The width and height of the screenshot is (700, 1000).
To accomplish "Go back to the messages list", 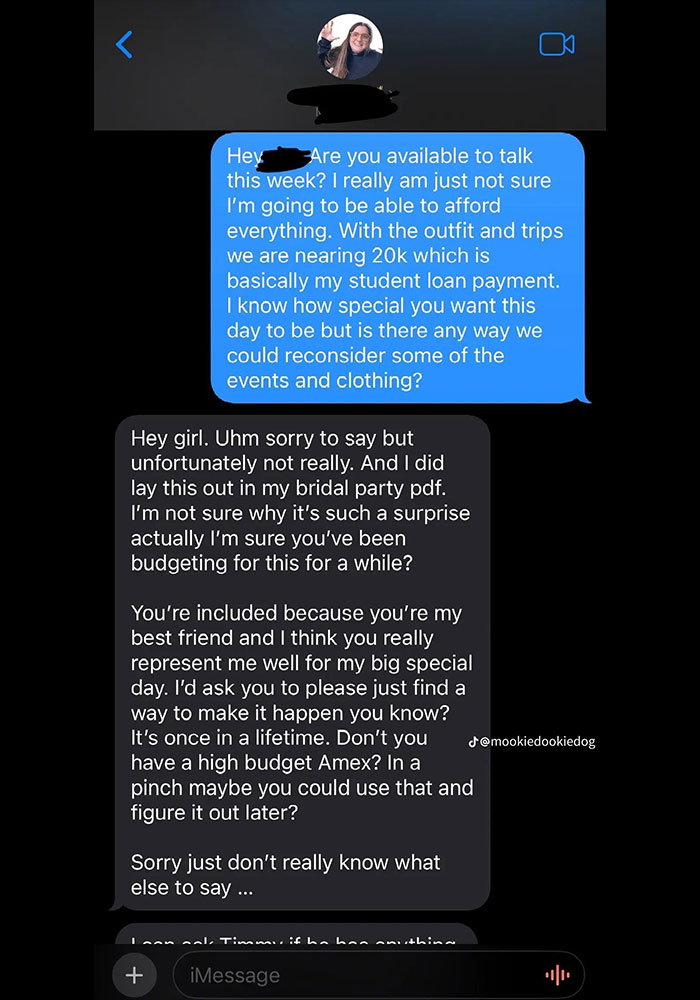I will [x=124, y=45].
